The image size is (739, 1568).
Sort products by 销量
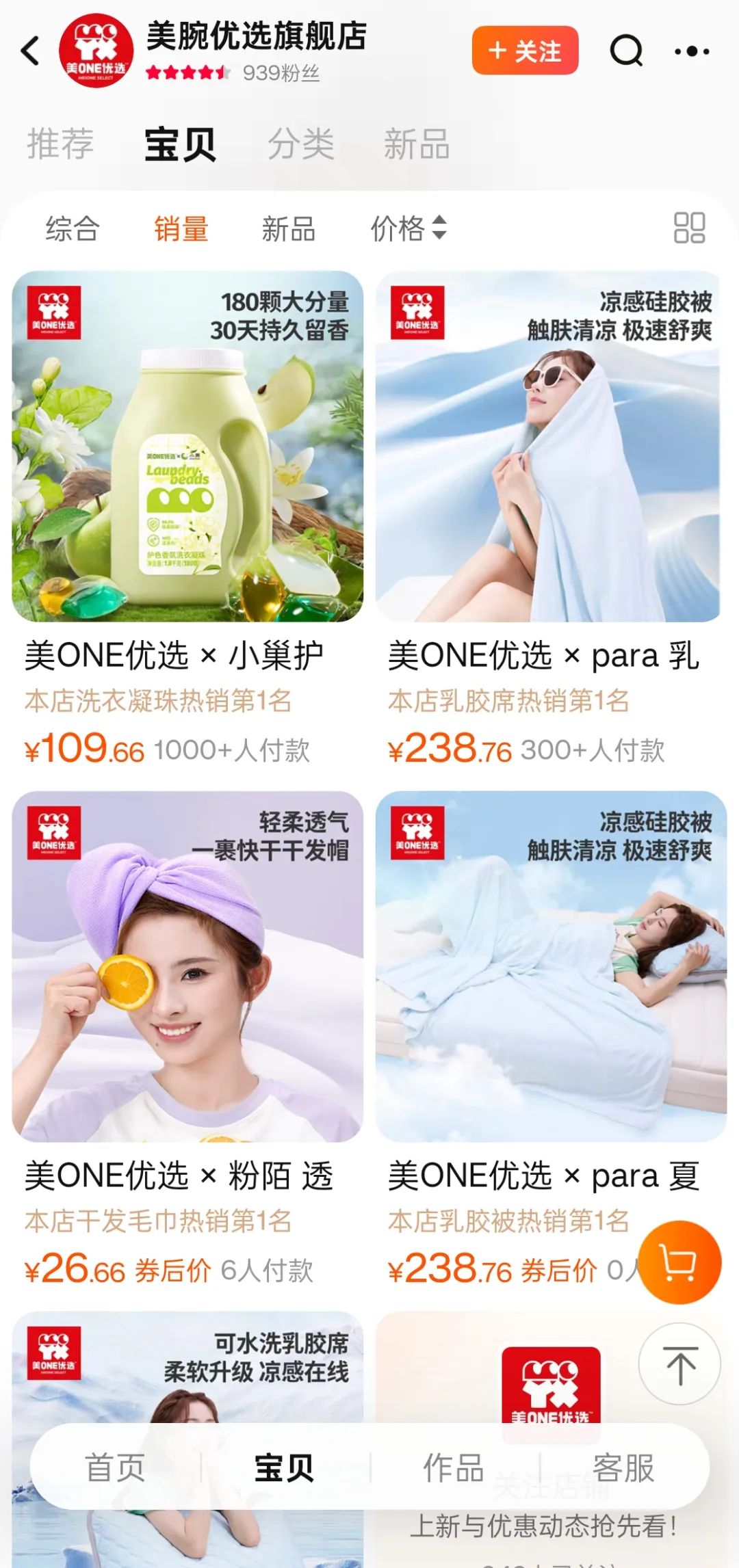(x=181, y=228)
